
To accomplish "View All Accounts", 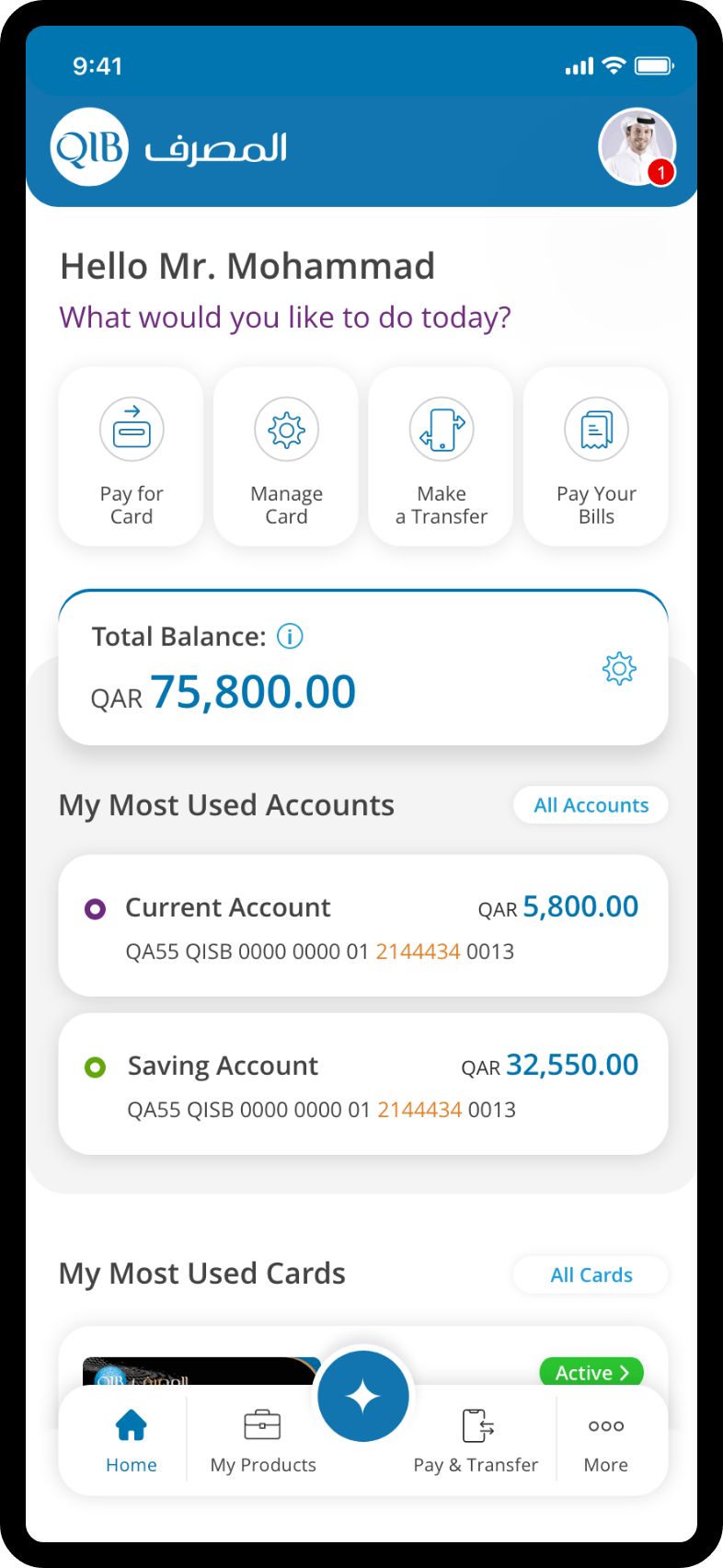I will click(x=591, y=805).
